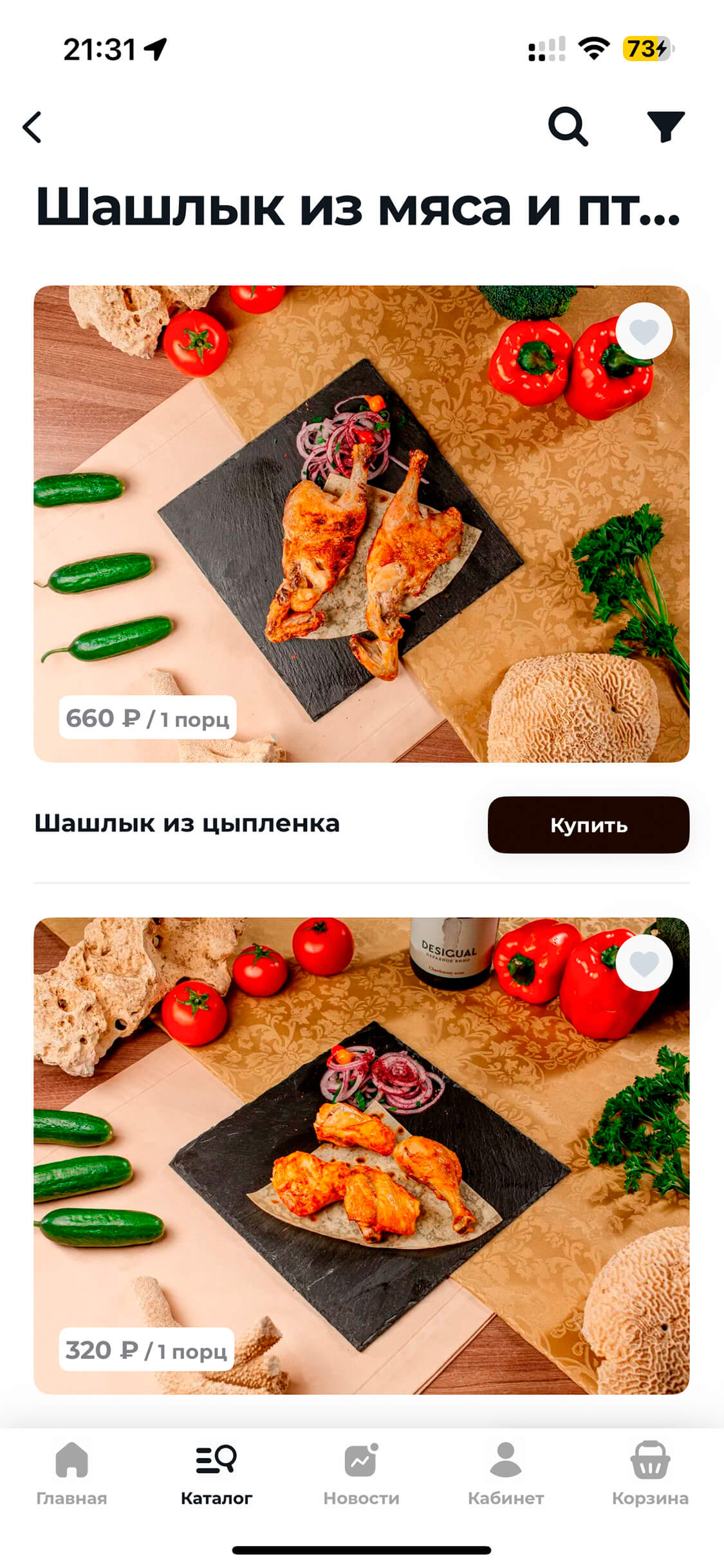Open the 320 ₽ chicken dish photo
The image size is (724, 1568).
361,1155
